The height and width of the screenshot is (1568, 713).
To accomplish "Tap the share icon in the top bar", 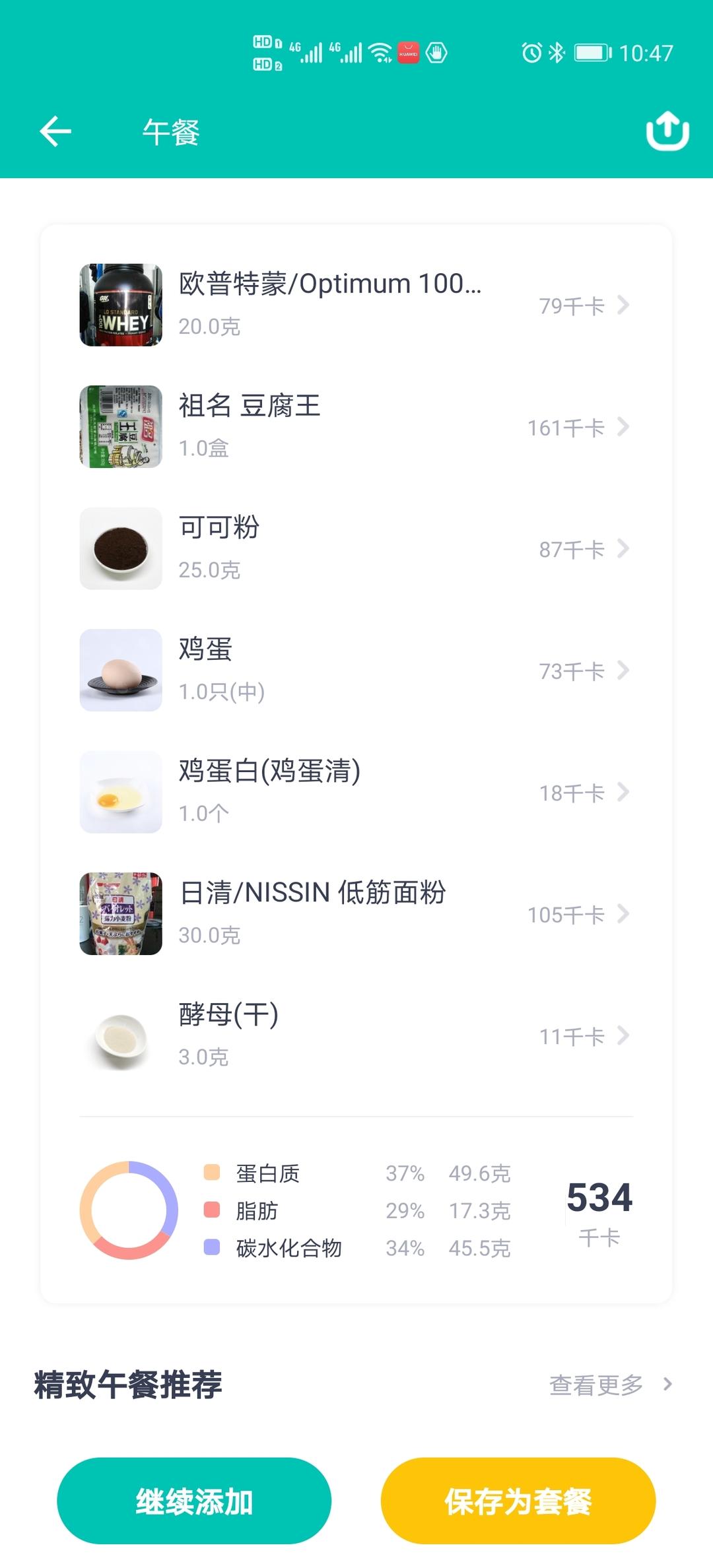I will pyautogui.click(x=667, y=131).
